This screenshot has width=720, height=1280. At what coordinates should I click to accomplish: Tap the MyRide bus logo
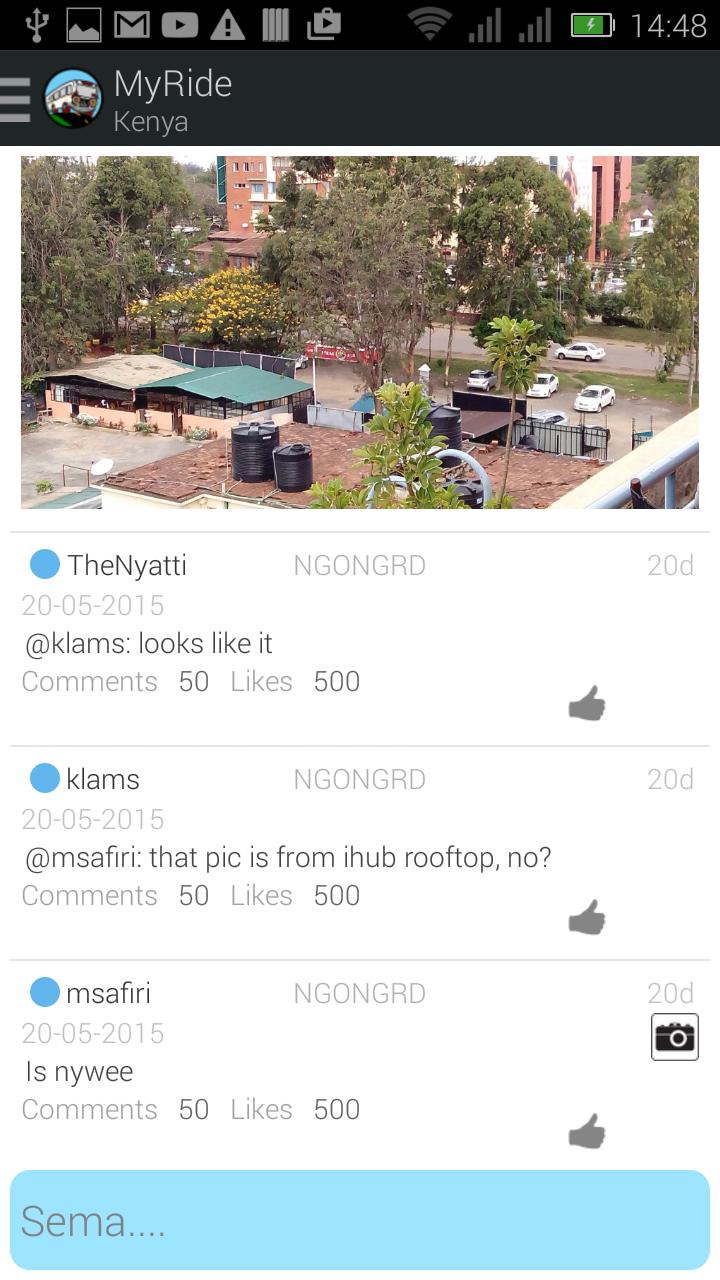point(70,97)
